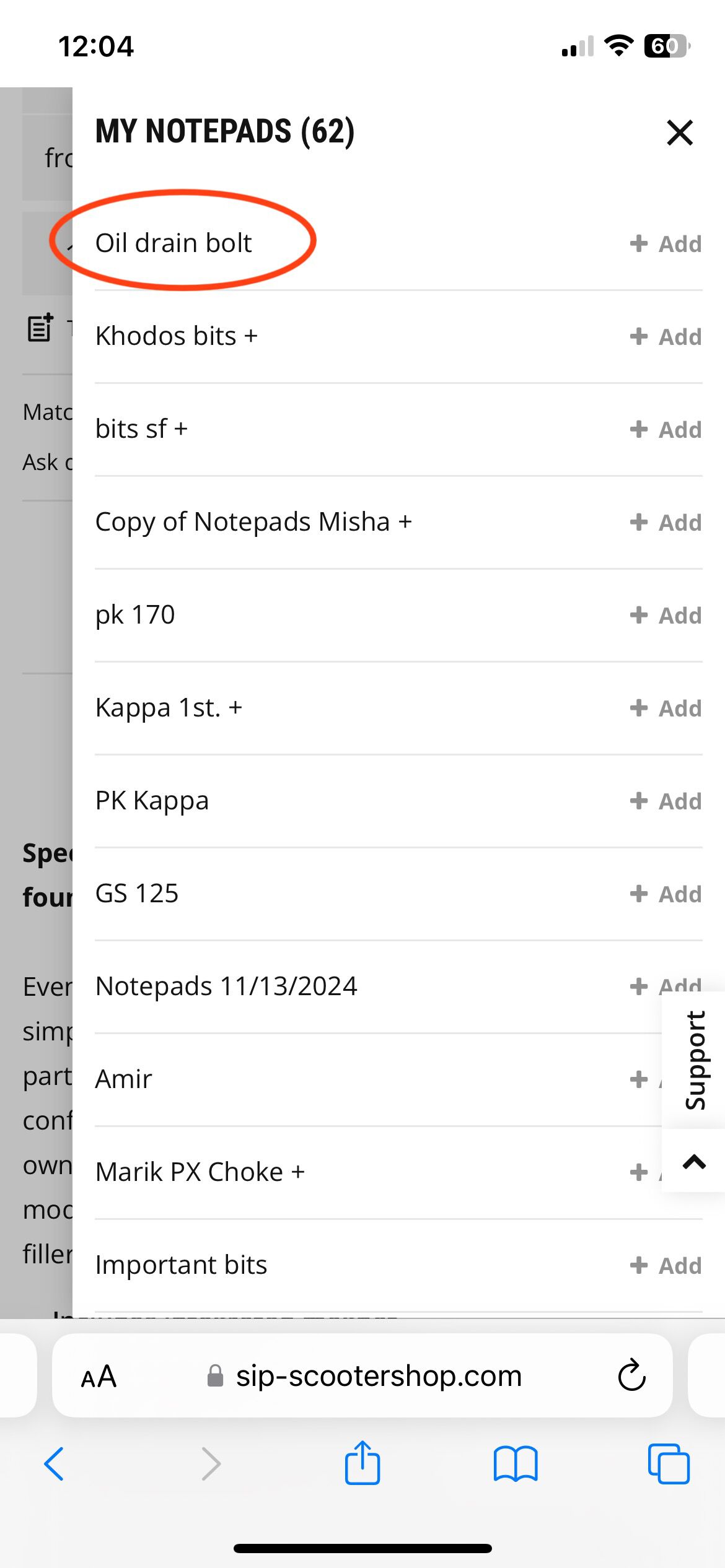Image resolution: width=725 pixels, height=1568 pixels.
Task: Tap the sip-scootershop.com address bar
Action: pos(378,1376)
